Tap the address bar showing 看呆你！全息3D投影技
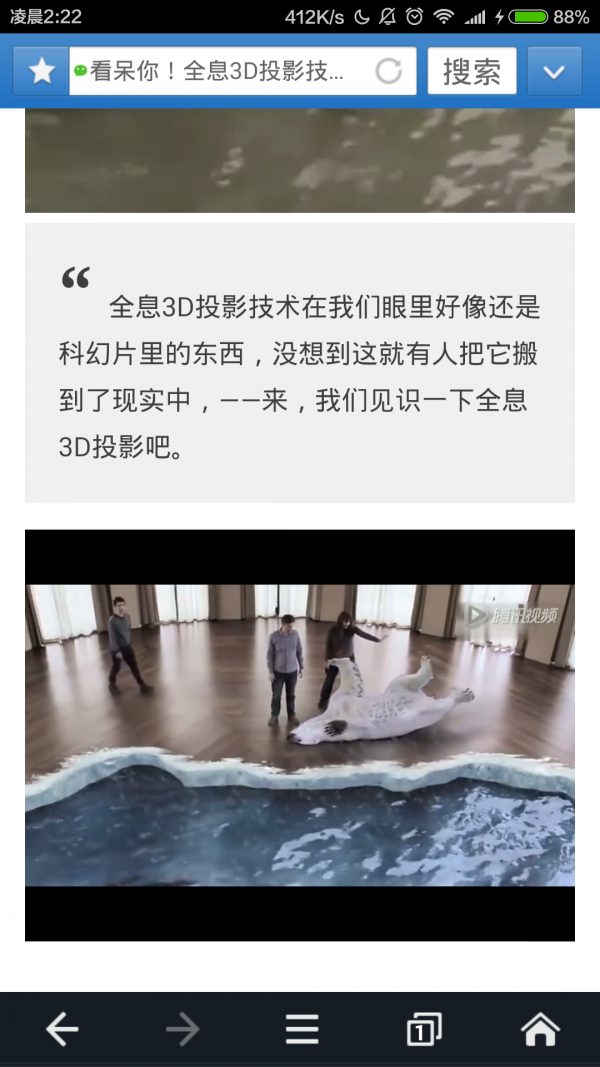600x1067 pixels. 220,71
